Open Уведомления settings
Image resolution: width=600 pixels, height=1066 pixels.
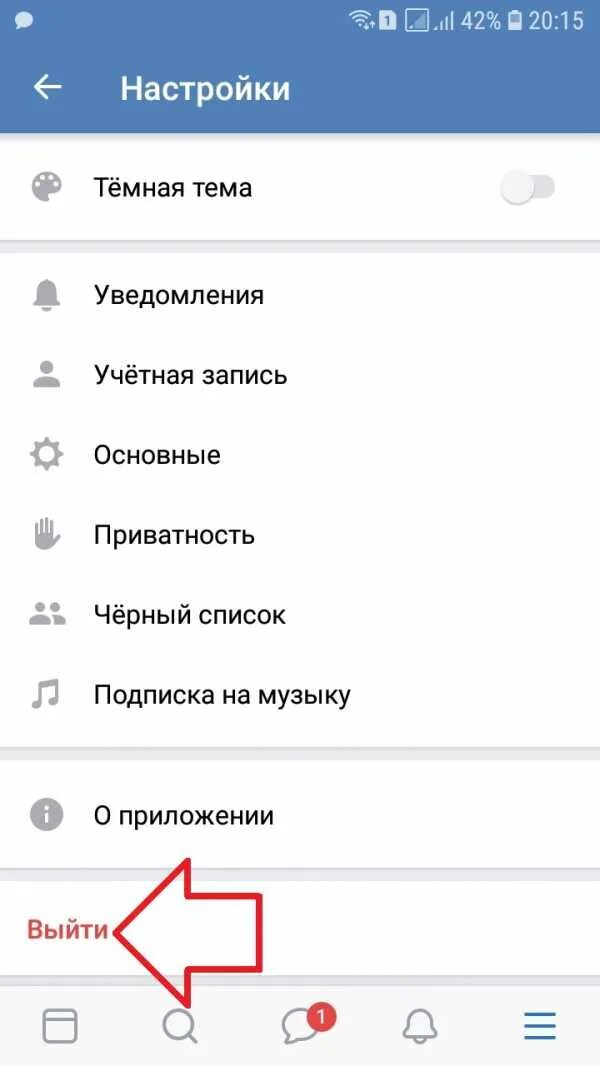click(x=300, y=295)
